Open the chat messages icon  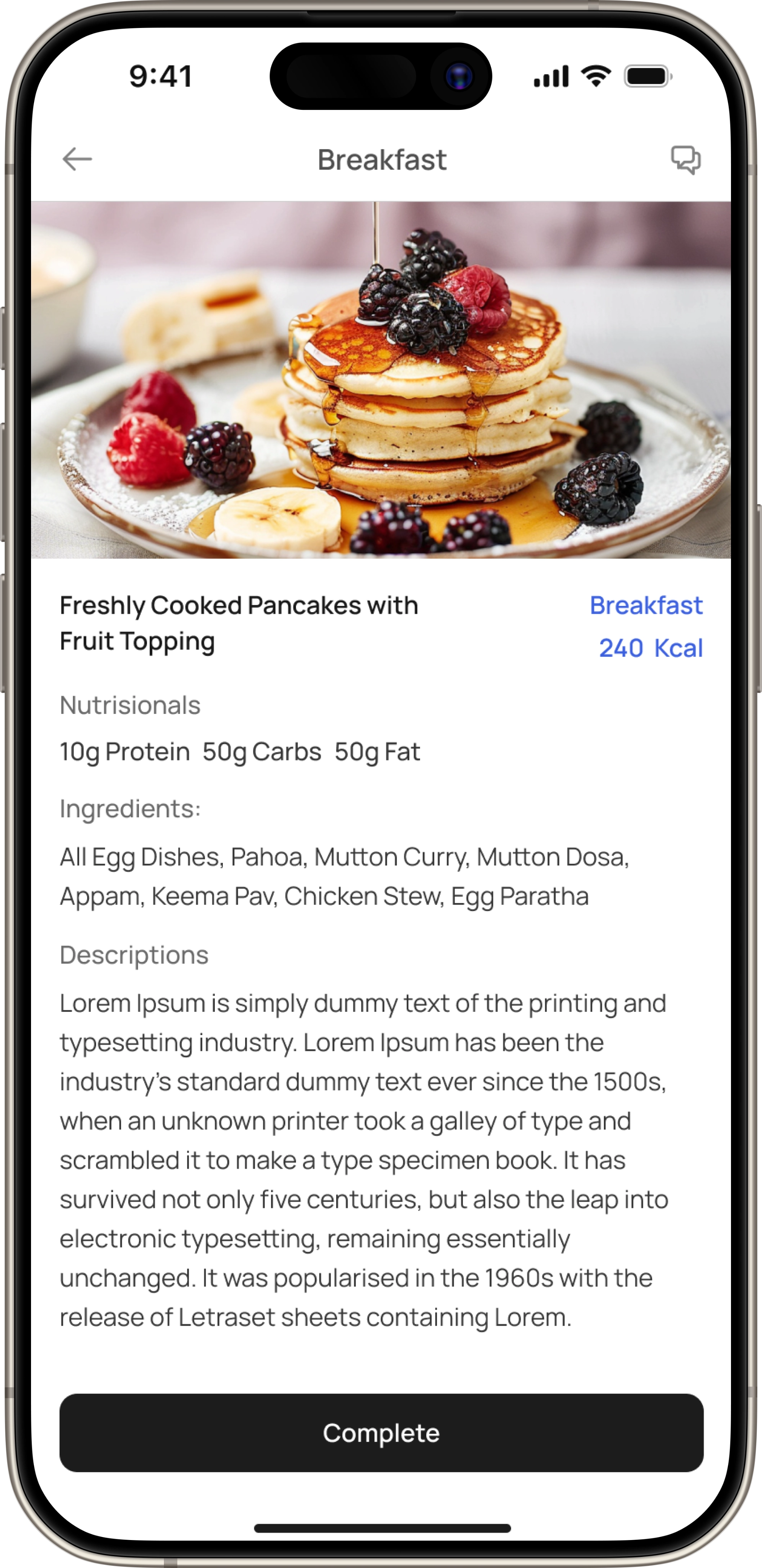(686, 160)
